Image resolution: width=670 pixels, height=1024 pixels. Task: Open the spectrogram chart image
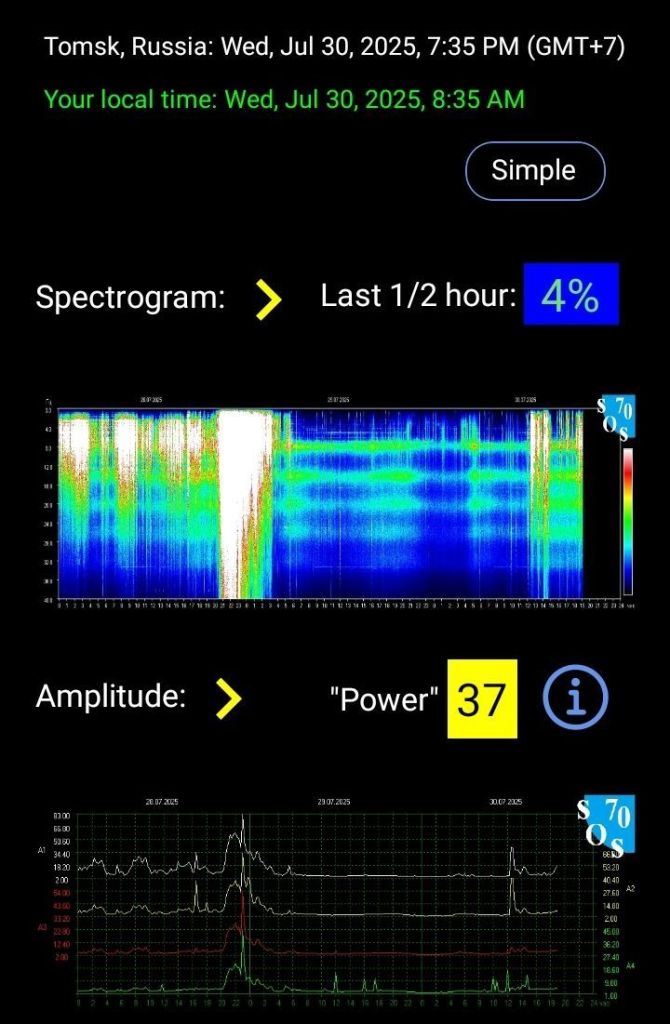coord(335,503)
